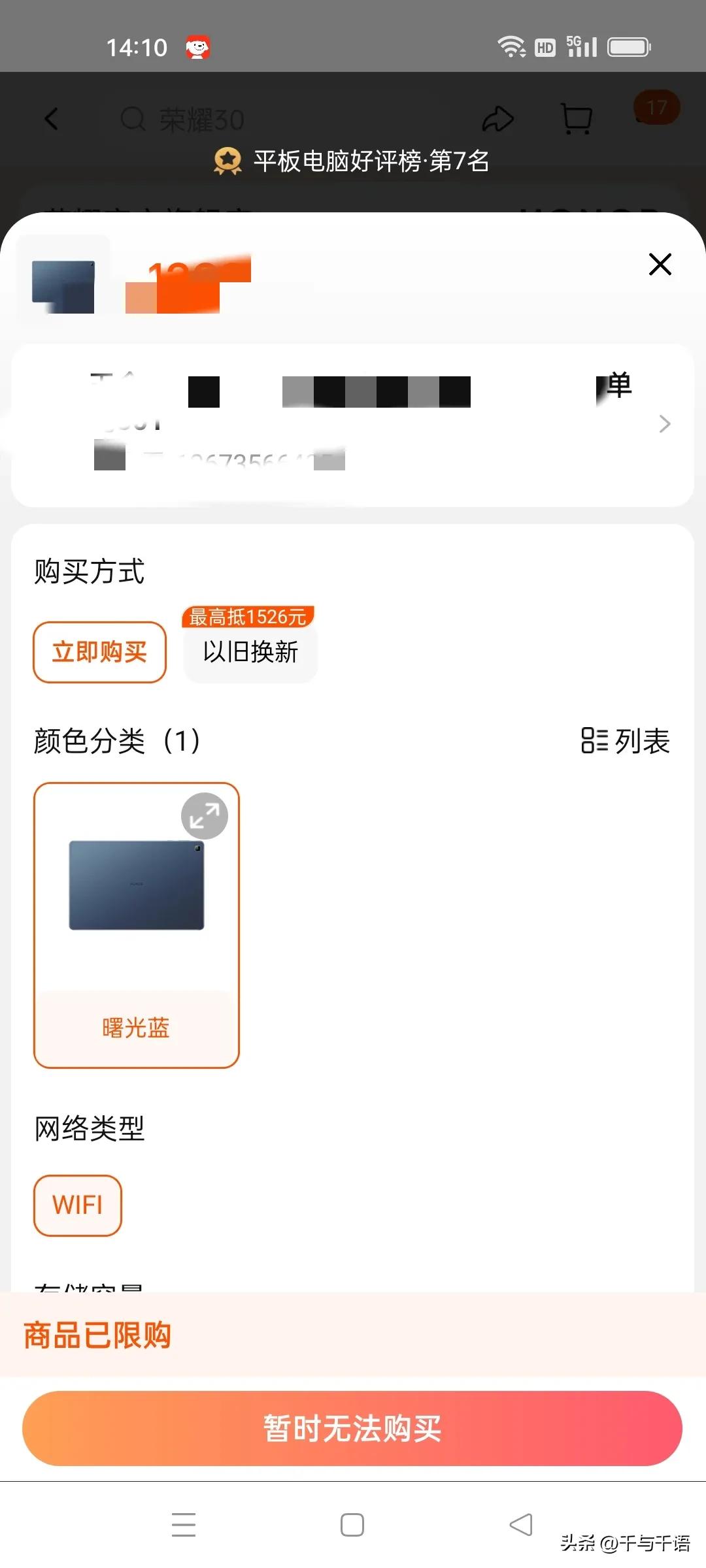Click the share arrow icon
Viewport: 706px width, 1568px height.
[499, 119]
